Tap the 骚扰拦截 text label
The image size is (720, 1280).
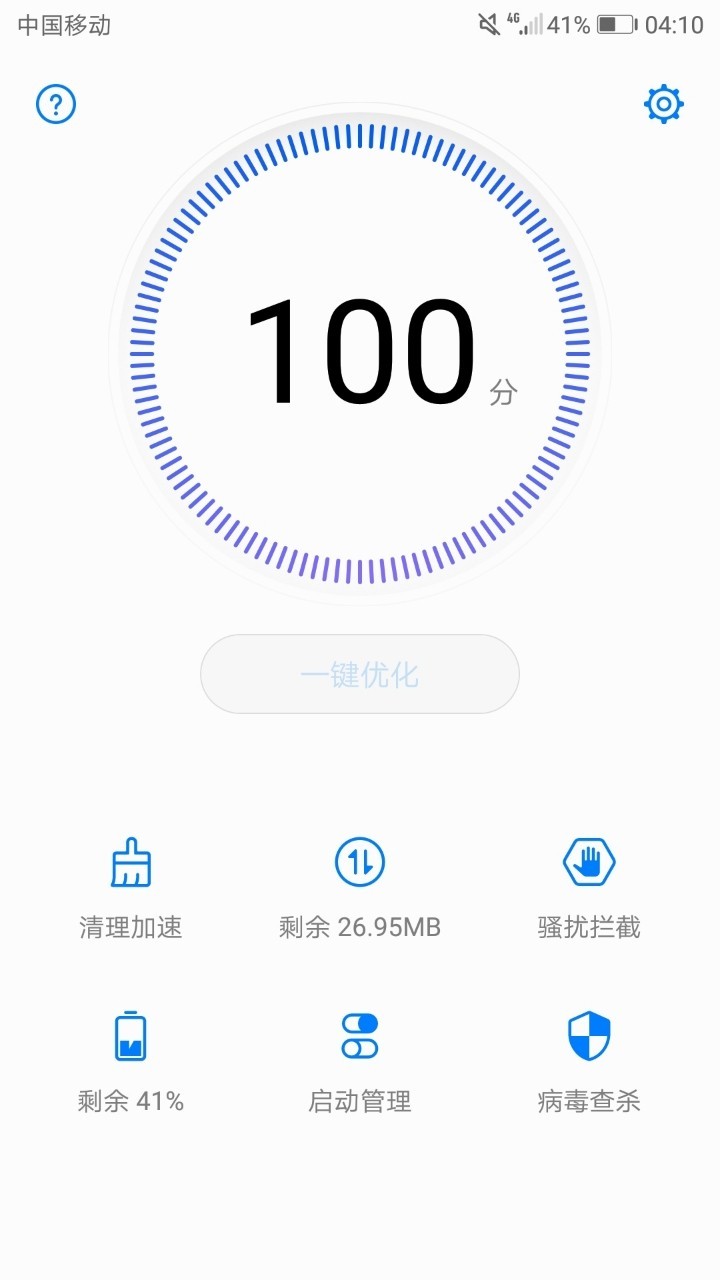588,926
